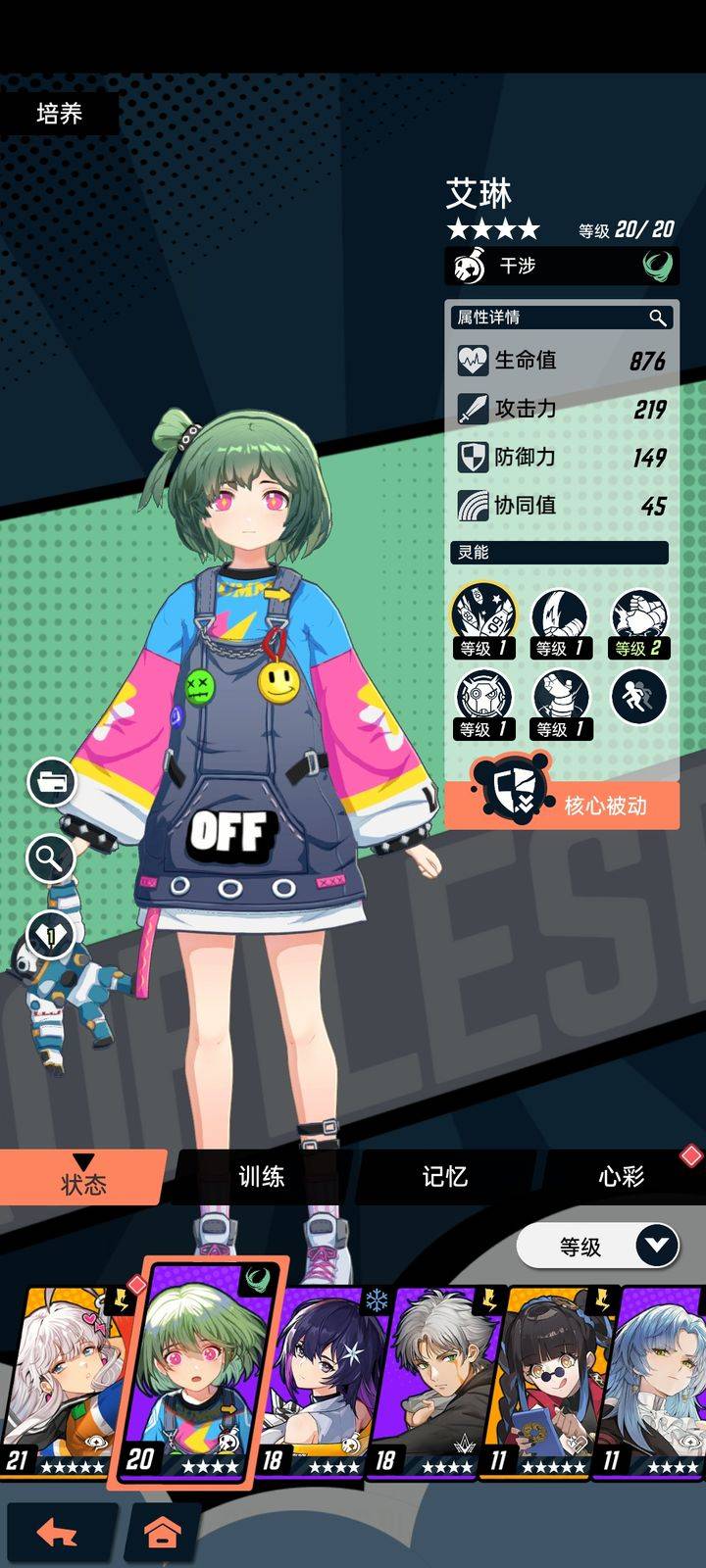The width and height of the screenshot is (706, 1568).
Task: Select the 状态 tab
Action: click(x=83, y=1179)
